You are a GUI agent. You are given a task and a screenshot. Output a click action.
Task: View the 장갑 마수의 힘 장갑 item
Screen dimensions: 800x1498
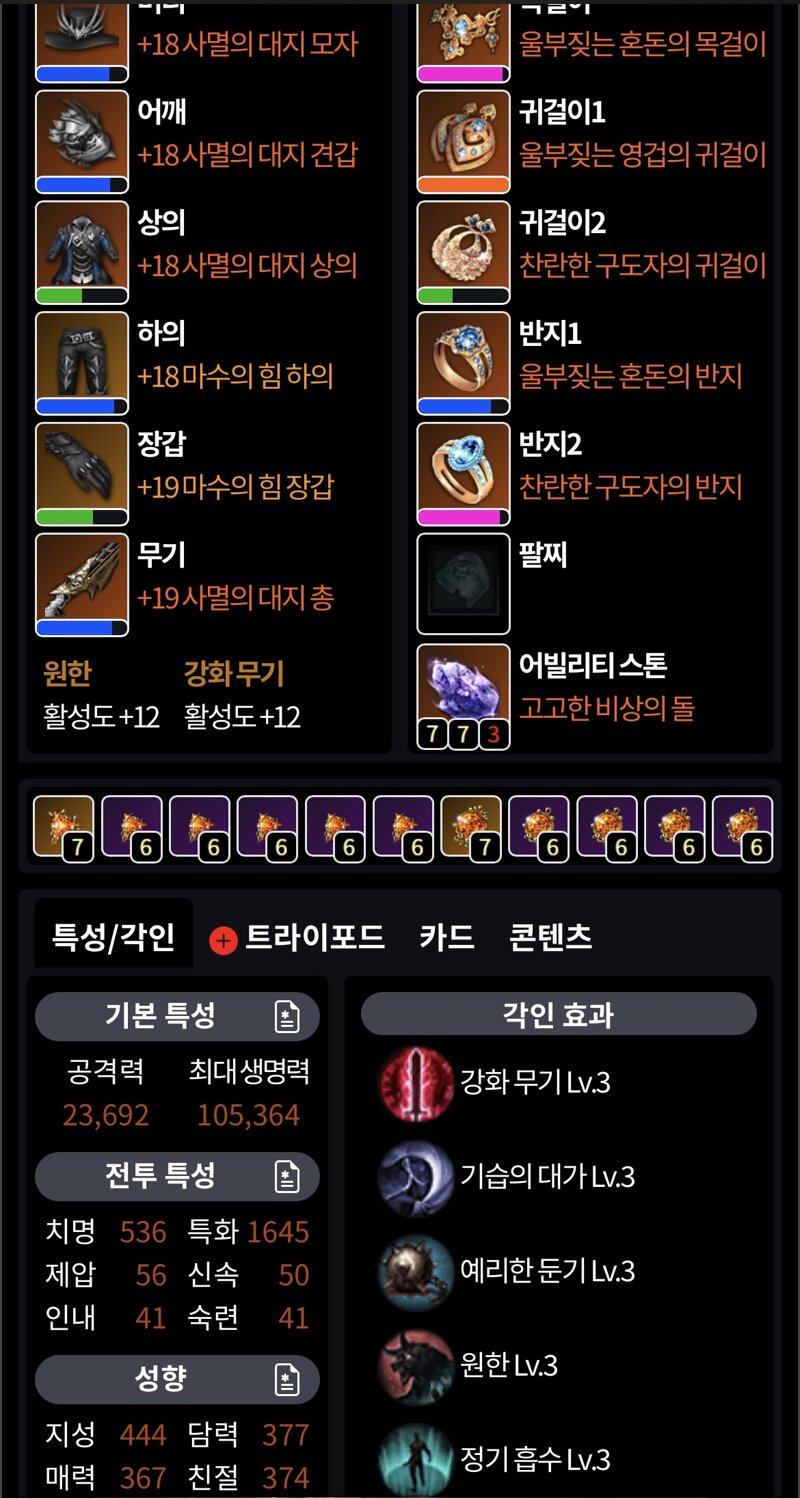(x=82, y=474)
